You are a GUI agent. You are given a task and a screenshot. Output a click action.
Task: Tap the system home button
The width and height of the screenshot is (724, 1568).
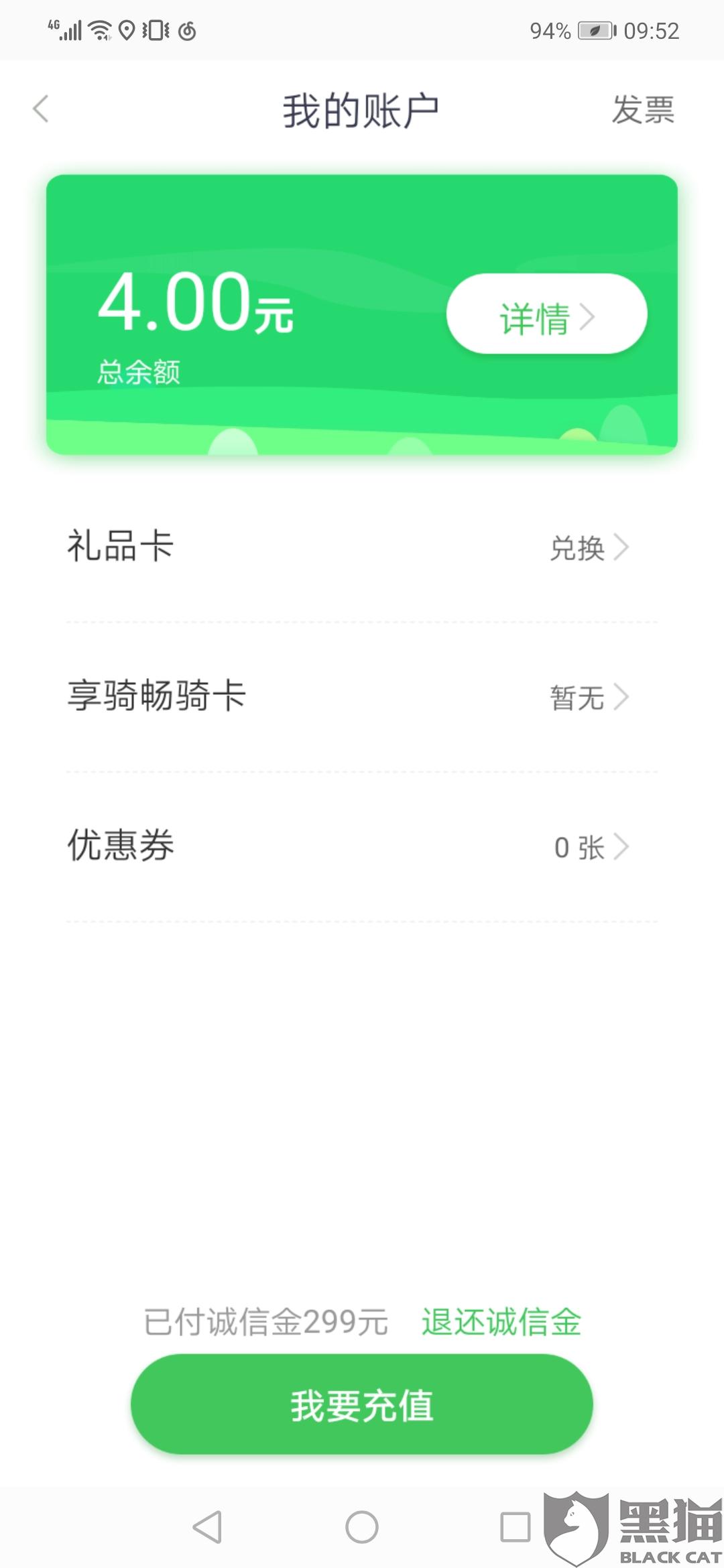click(x=362, y=1528)
